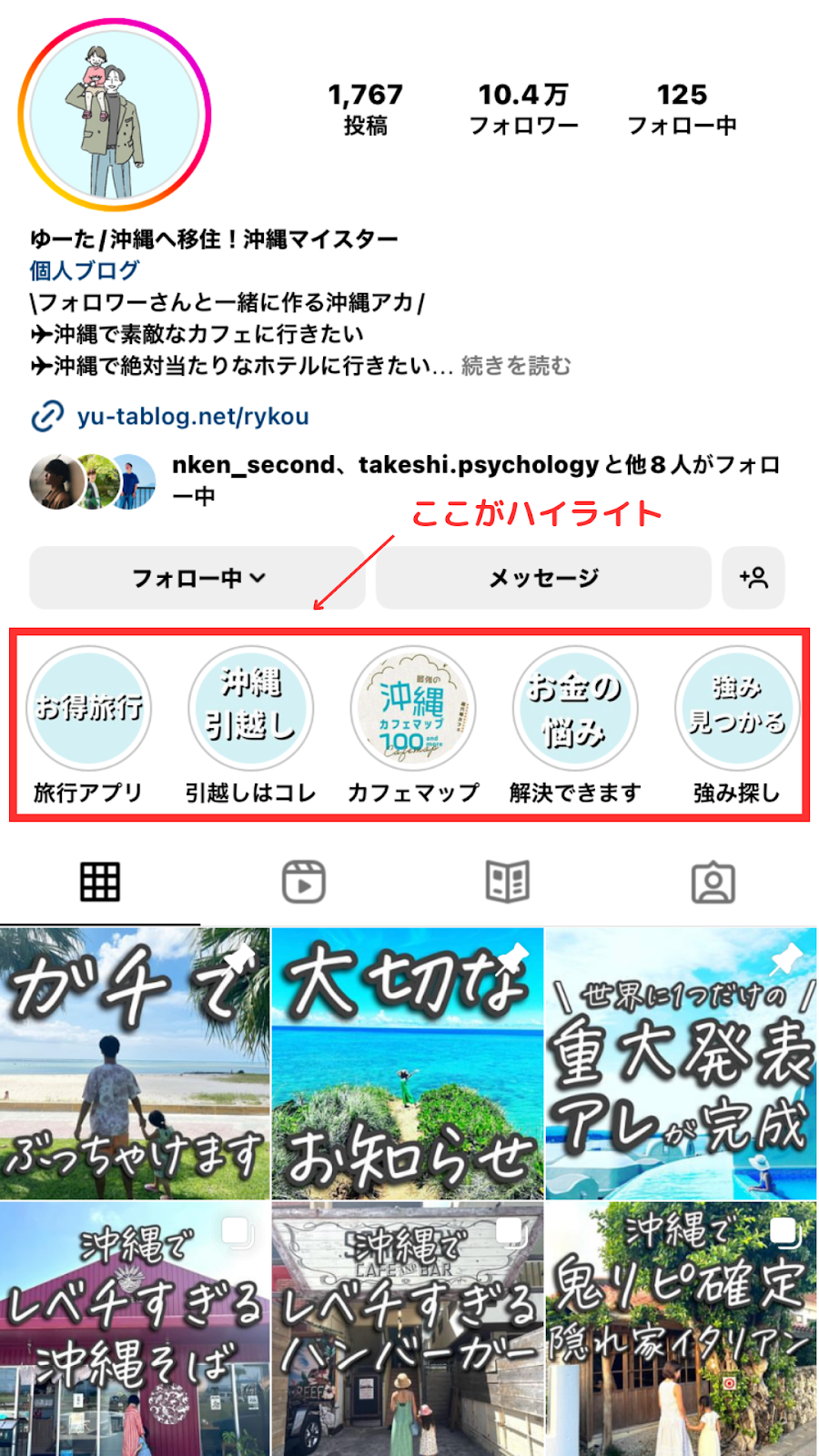
Task: Expand bio with 続きを読む
Action: (x=516, y=366)
